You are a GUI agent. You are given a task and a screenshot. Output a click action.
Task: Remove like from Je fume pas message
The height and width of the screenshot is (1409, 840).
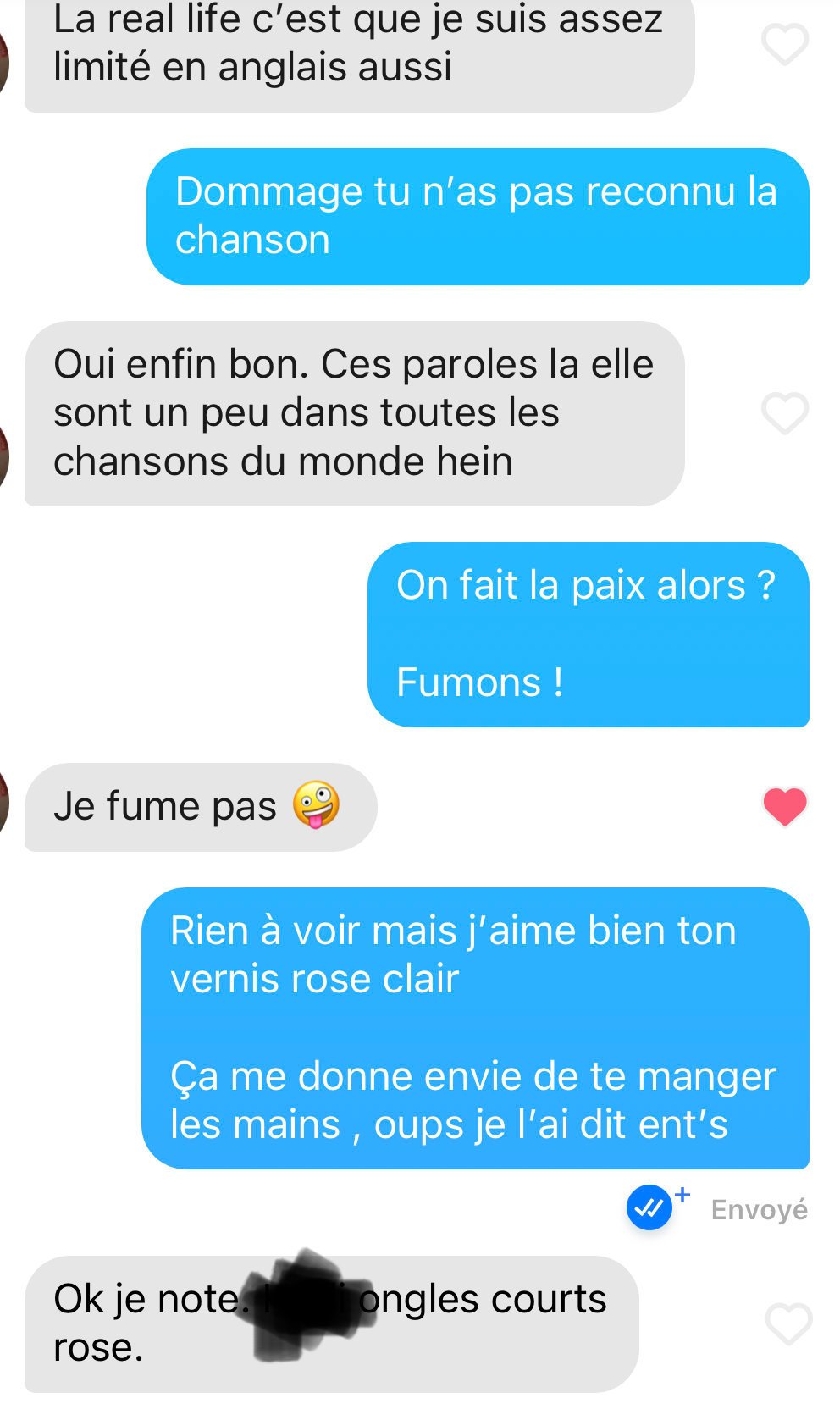point(785,806)
